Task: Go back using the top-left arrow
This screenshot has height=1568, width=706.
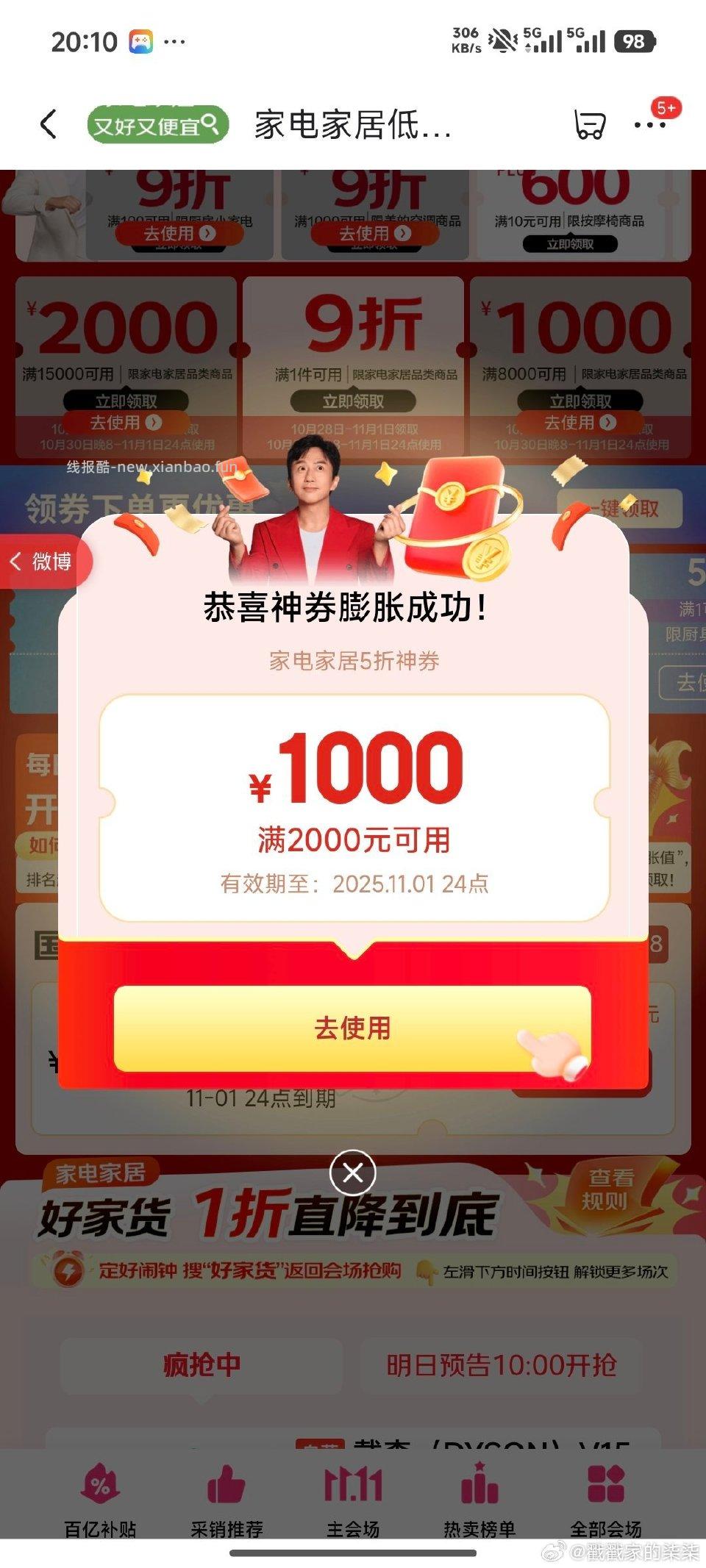Action: click(x=49, y=124)
